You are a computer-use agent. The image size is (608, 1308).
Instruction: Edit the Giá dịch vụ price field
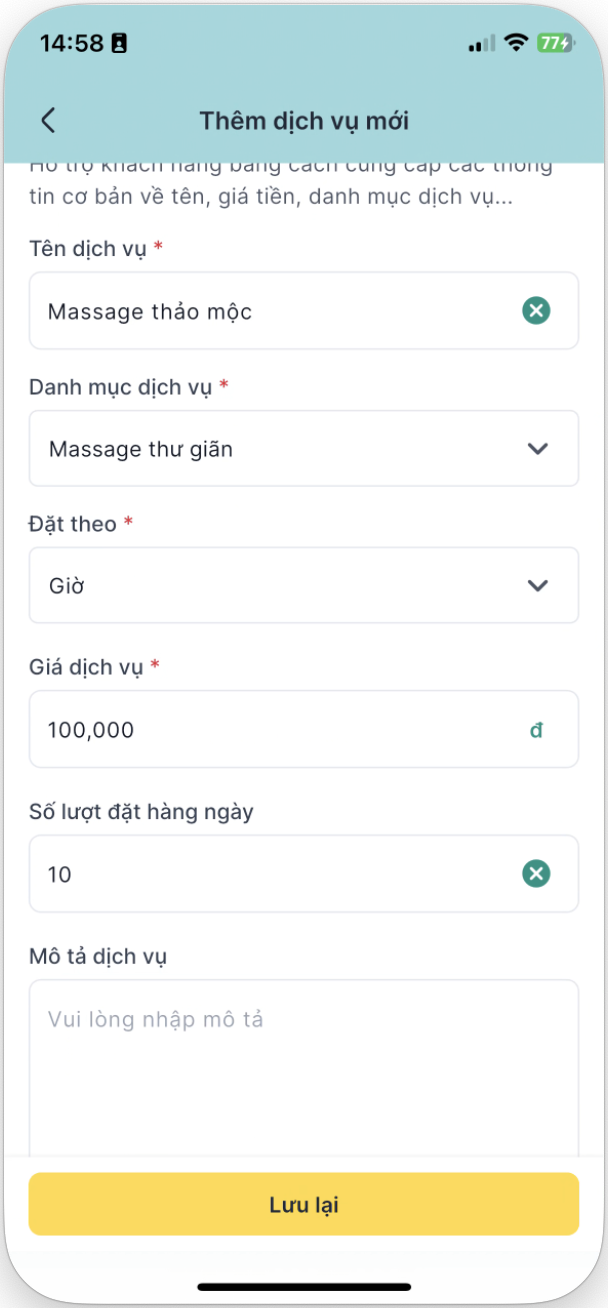(x=270, y=730)
